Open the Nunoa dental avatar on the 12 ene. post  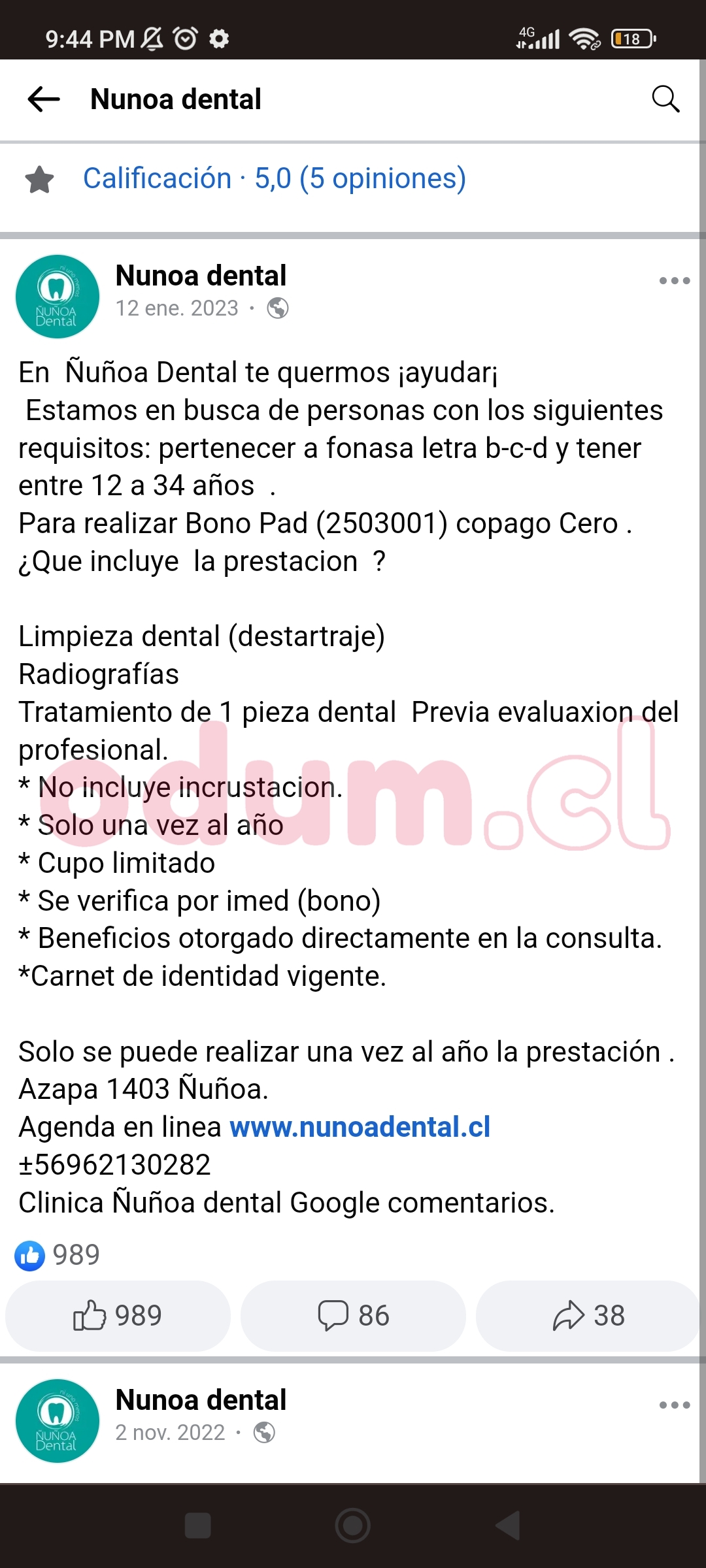click(x=58, y=297)
